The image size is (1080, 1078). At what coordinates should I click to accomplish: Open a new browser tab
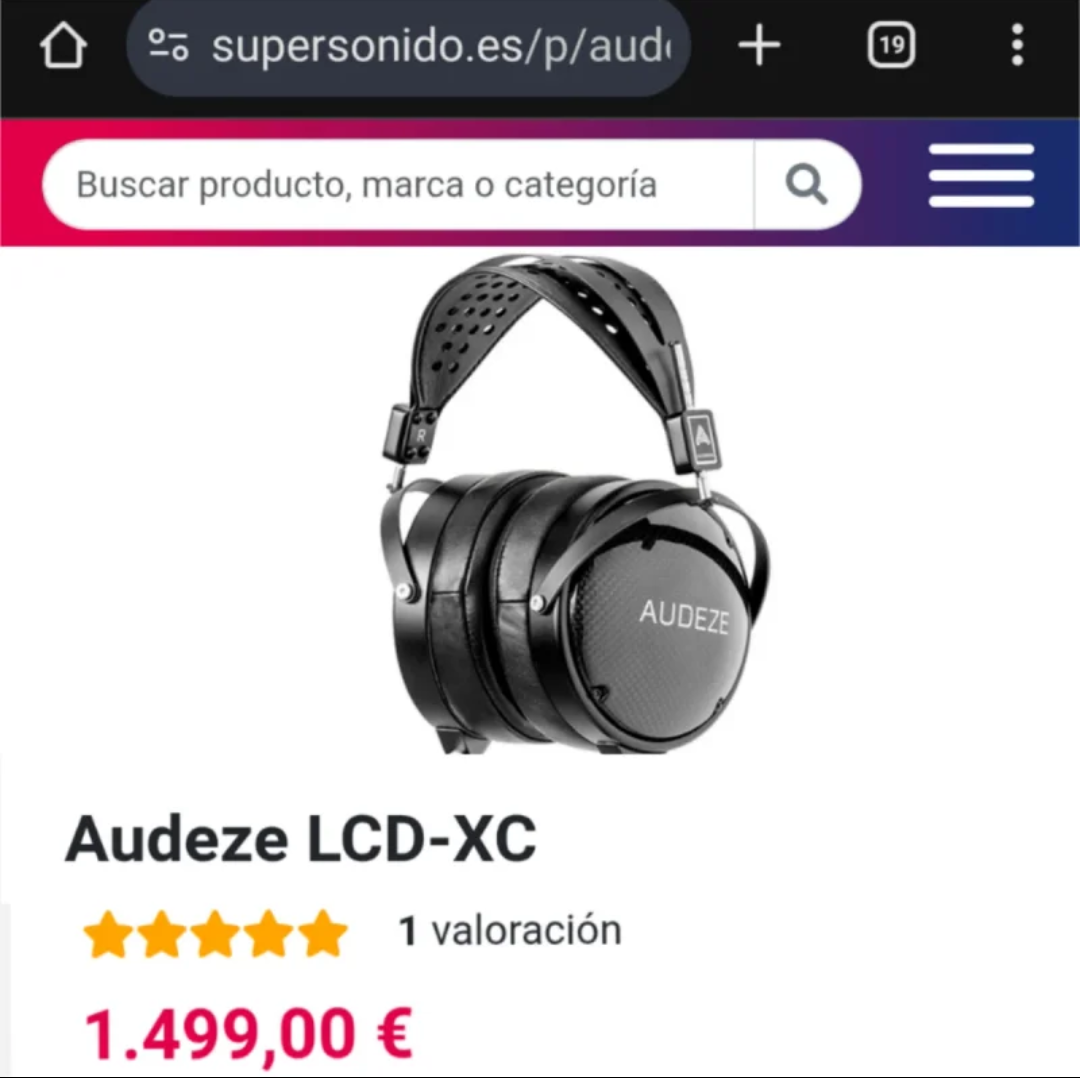click(759, 46)
